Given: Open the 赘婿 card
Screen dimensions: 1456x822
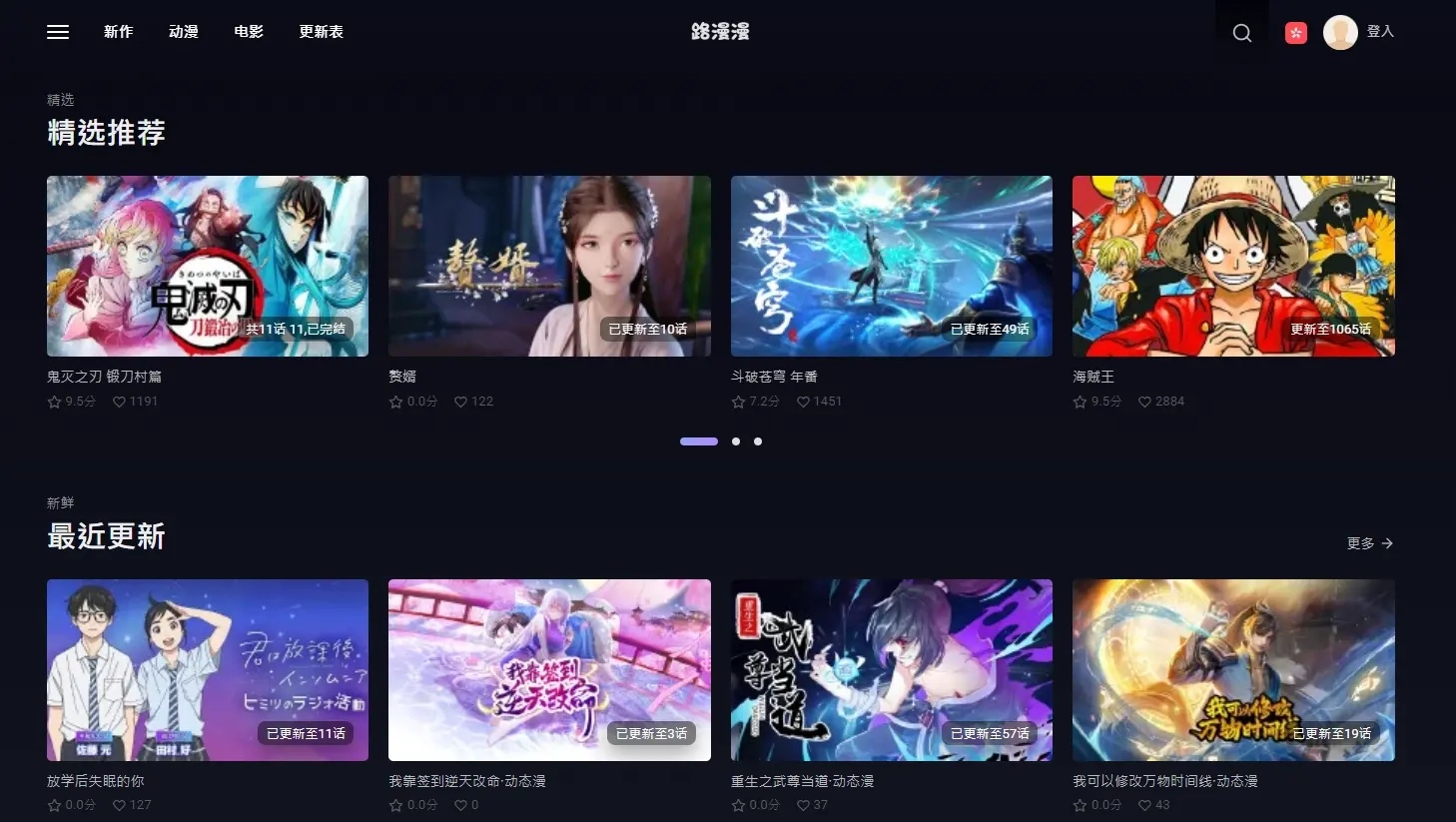Looking at the screenshot, I should tap(549, 267).
